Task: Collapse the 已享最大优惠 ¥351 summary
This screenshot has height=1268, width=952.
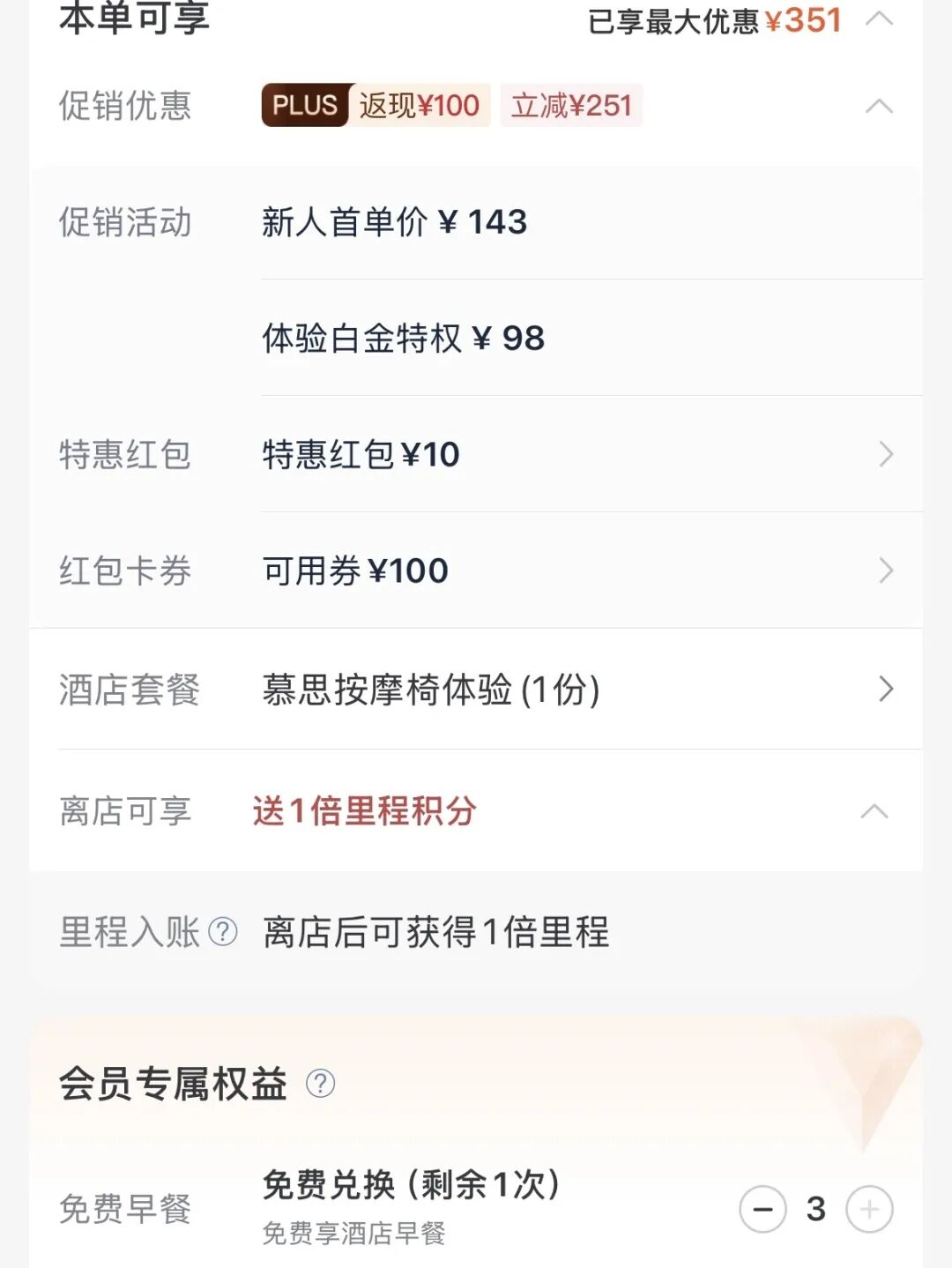Action: coord(879,19)
